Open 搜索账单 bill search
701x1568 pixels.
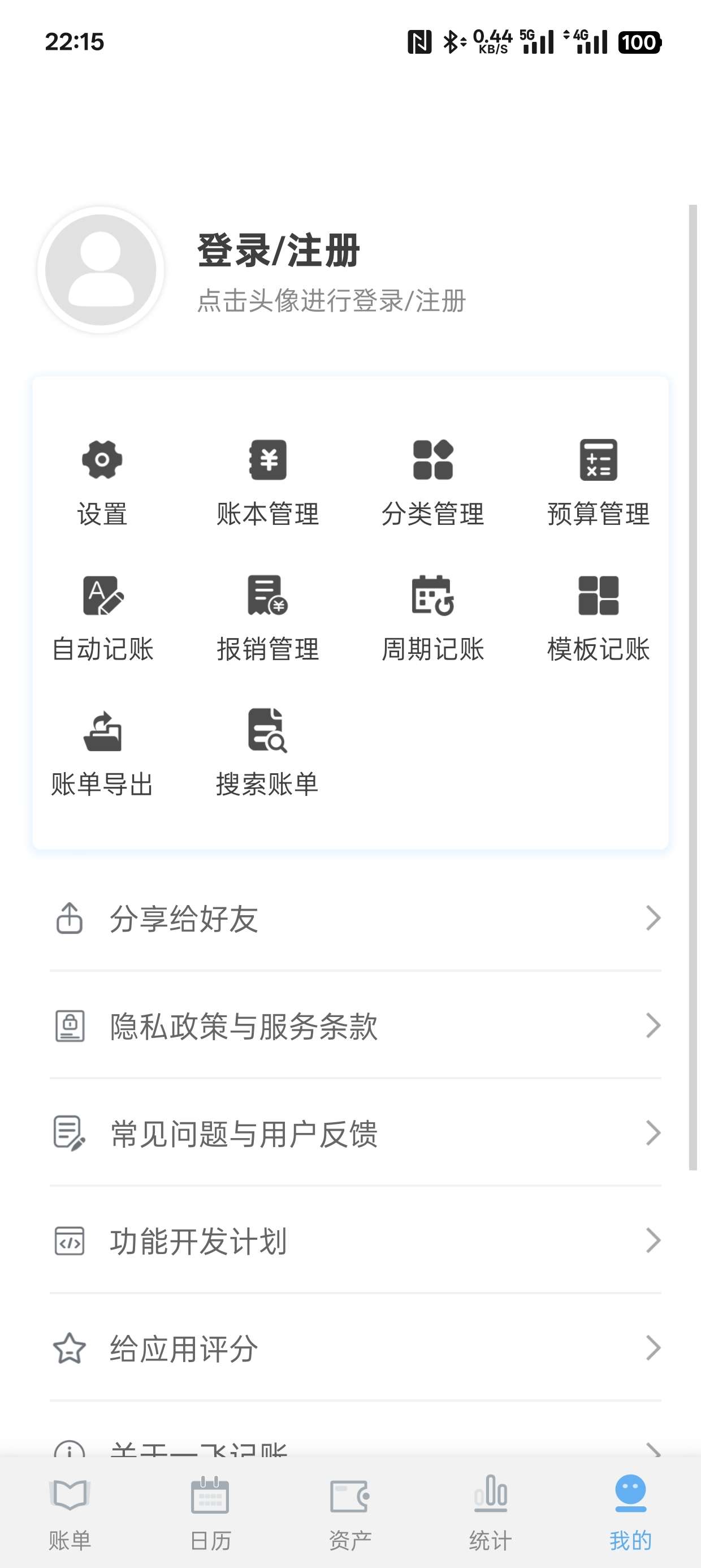pos(268,752)
